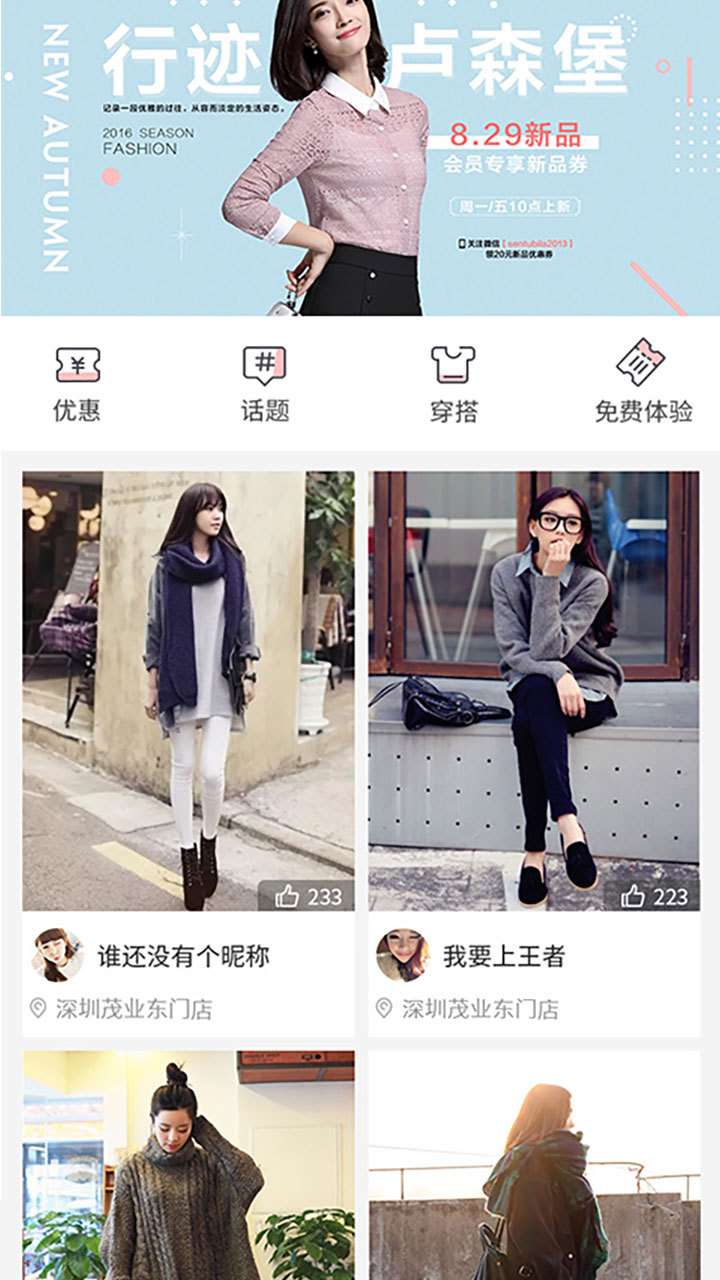Open the 行迹卢森堡 new arrivals banner
Image resolution: width=720 pixels, height=1280 pixels.
(x=360, y=158)
